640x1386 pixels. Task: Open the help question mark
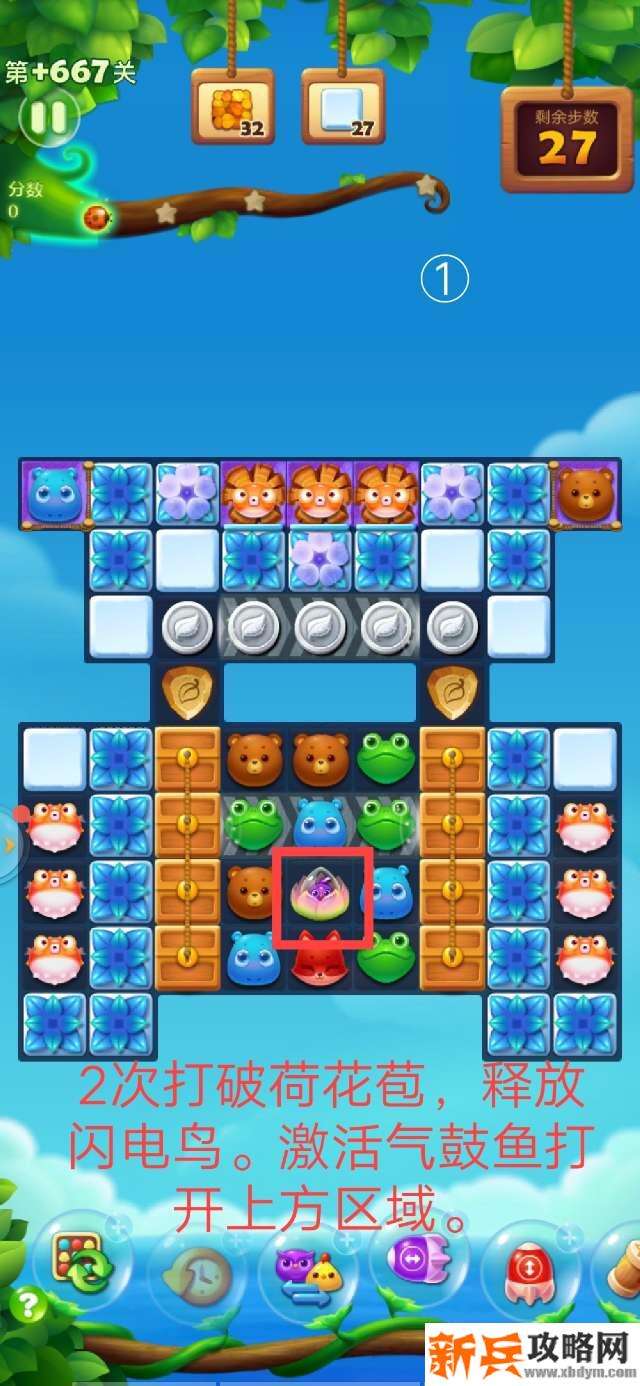27,1304
